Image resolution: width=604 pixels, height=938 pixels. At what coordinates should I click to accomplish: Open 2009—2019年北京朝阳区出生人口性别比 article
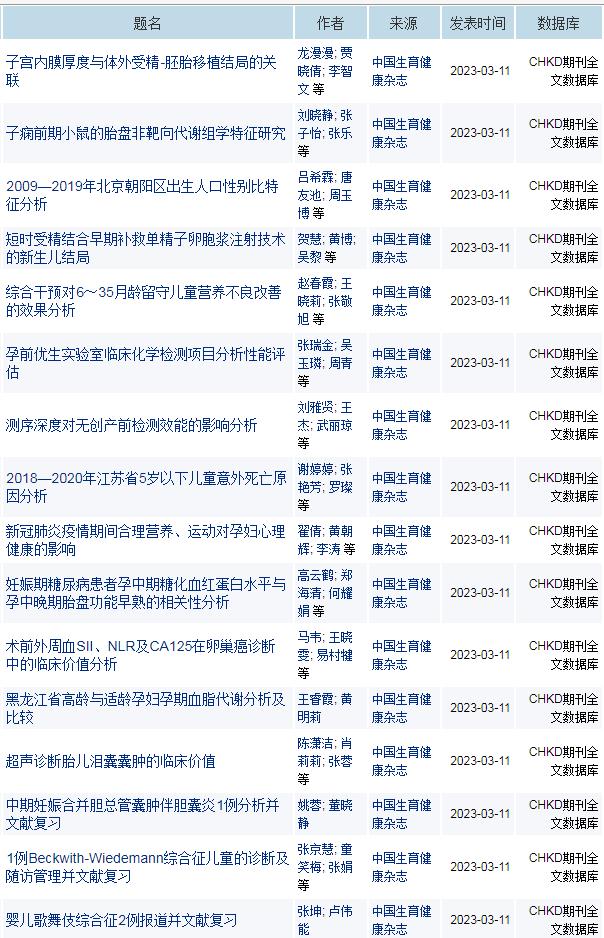point(141,186)
